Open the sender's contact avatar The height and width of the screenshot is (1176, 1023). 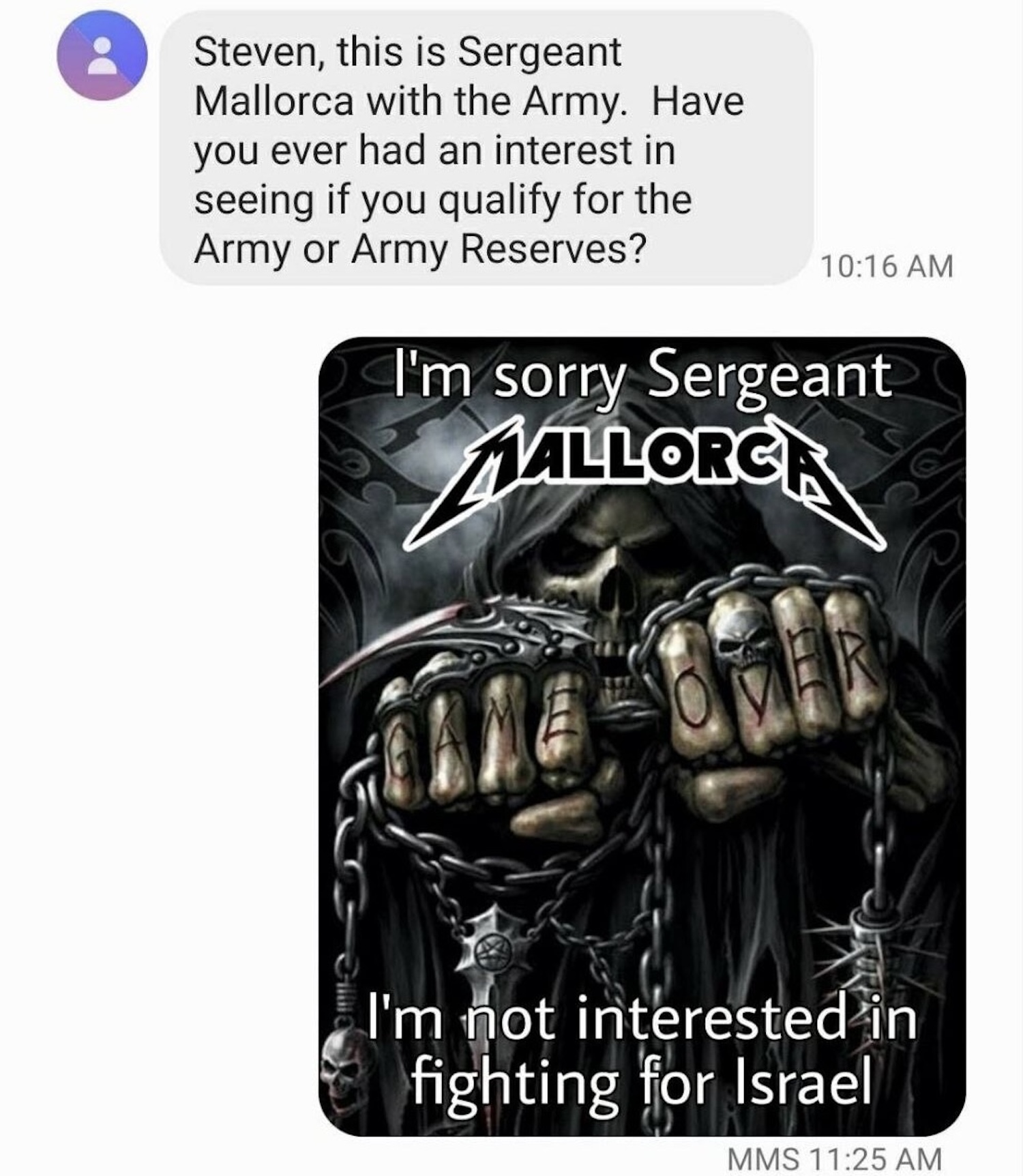click(x=102, y=57)
